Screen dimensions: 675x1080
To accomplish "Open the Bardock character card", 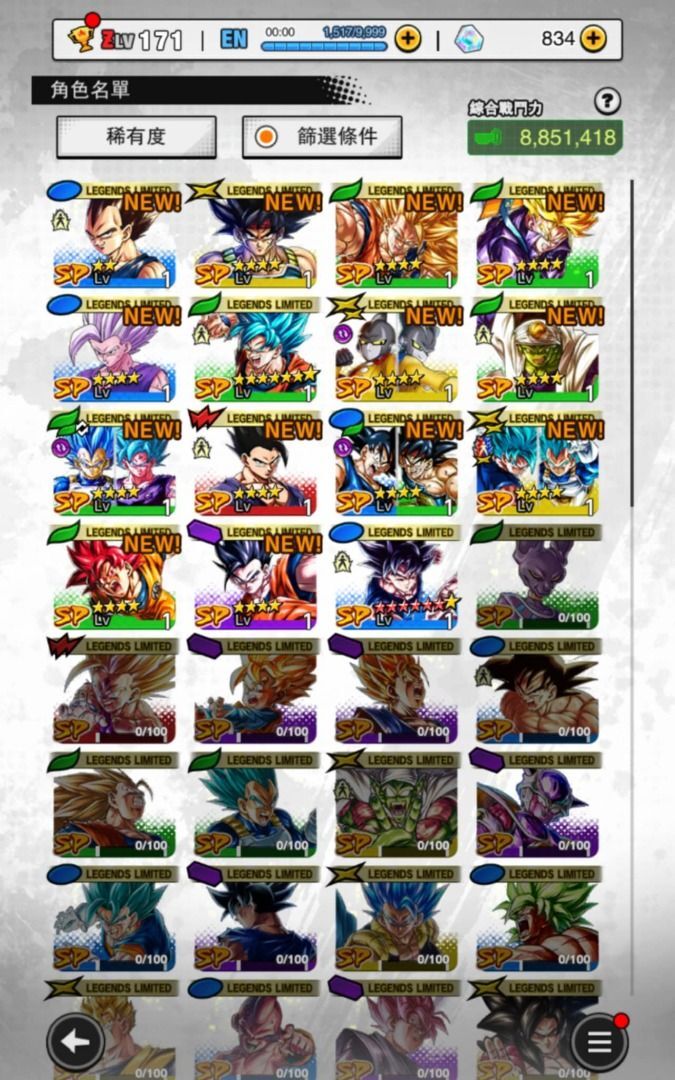I will click(x=255, y=237).
